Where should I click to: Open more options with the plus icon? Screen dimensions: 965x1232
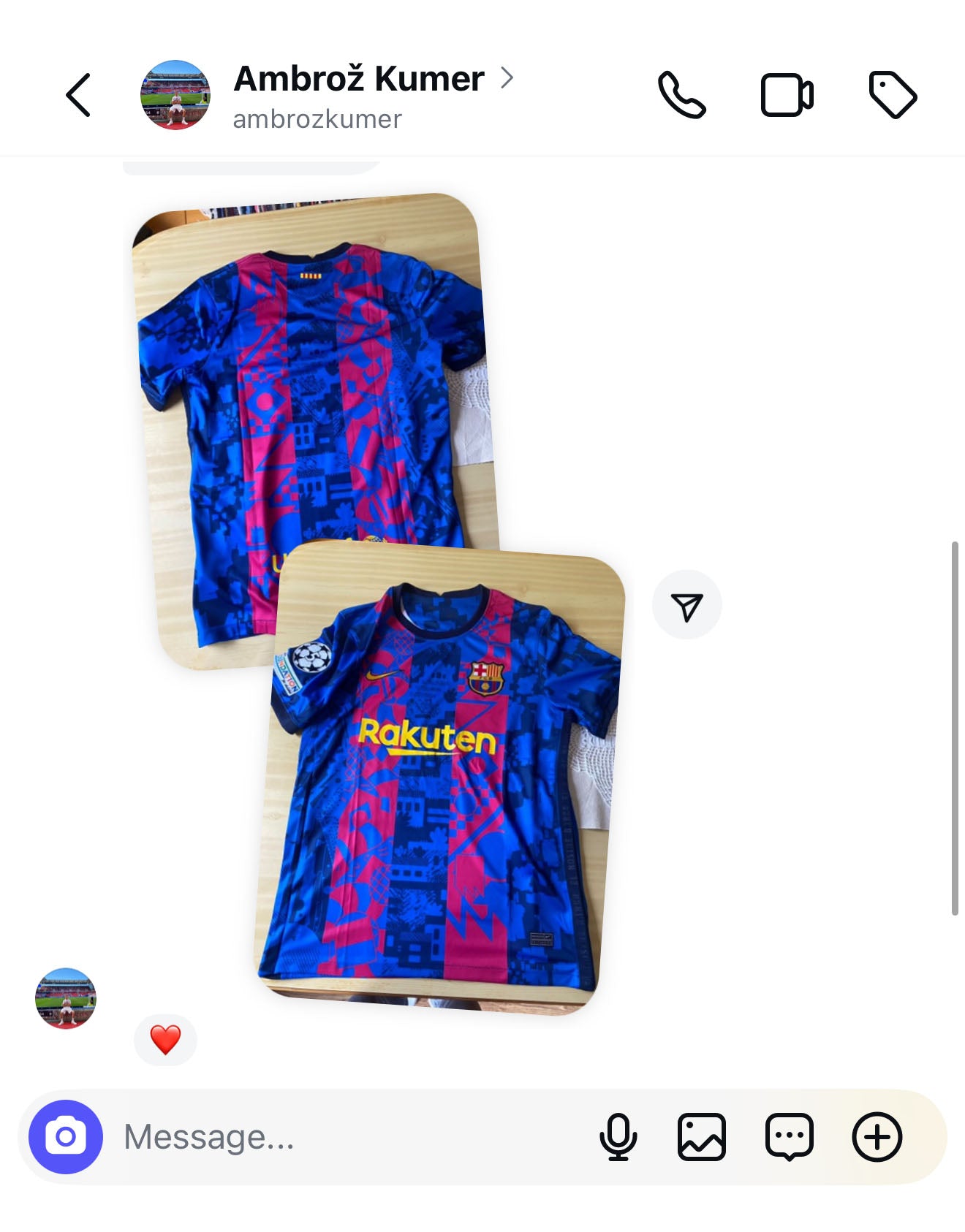(x=877, y=1137)
